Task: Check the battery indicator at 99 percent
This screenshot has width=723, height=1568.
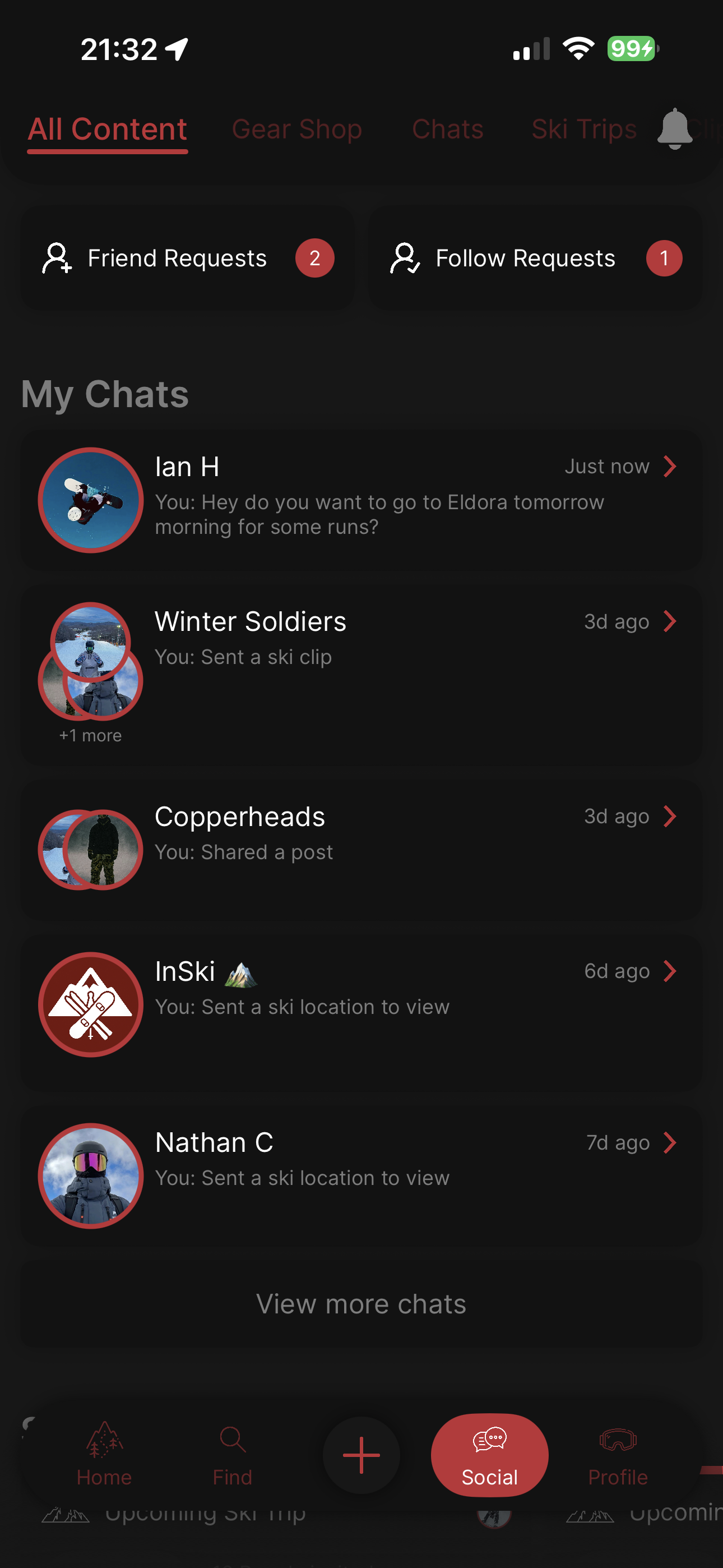Action: [x=632, y=48]
